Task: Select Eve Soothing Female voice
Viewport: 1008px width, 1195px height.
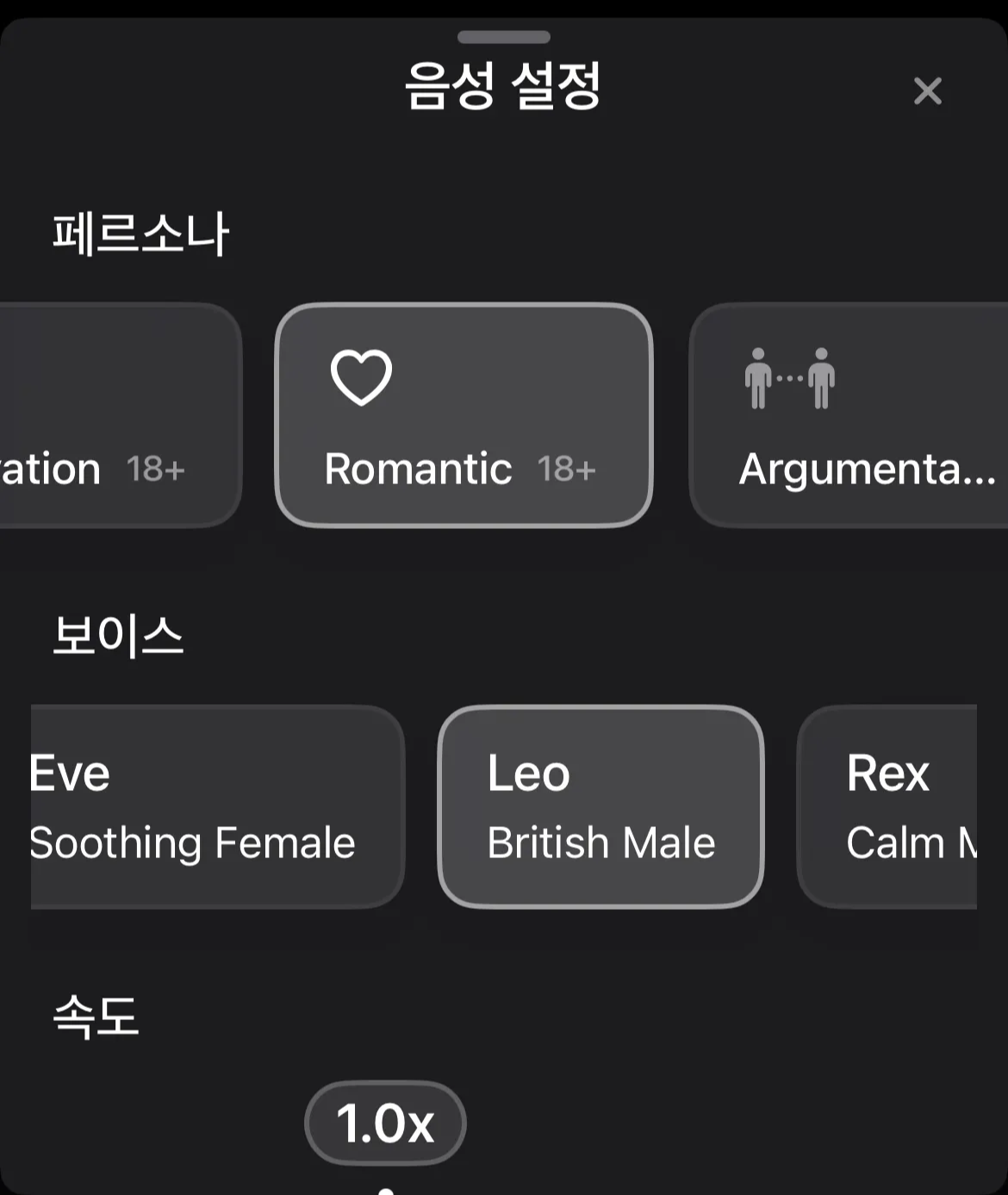Action: (x=215, y=806)
